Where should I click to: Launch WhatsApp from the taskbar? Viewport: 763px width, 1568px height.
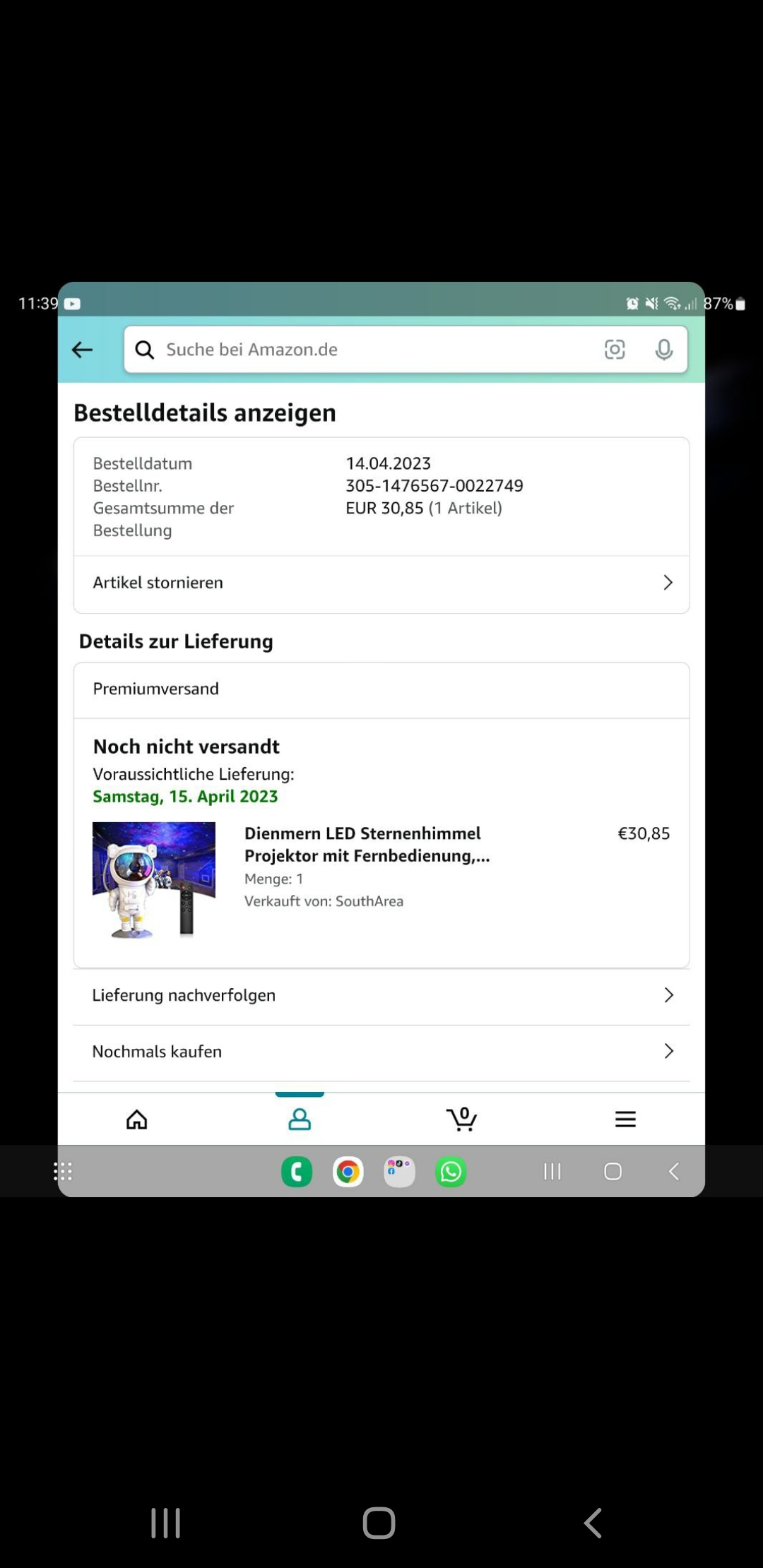tap(451, 1172)
